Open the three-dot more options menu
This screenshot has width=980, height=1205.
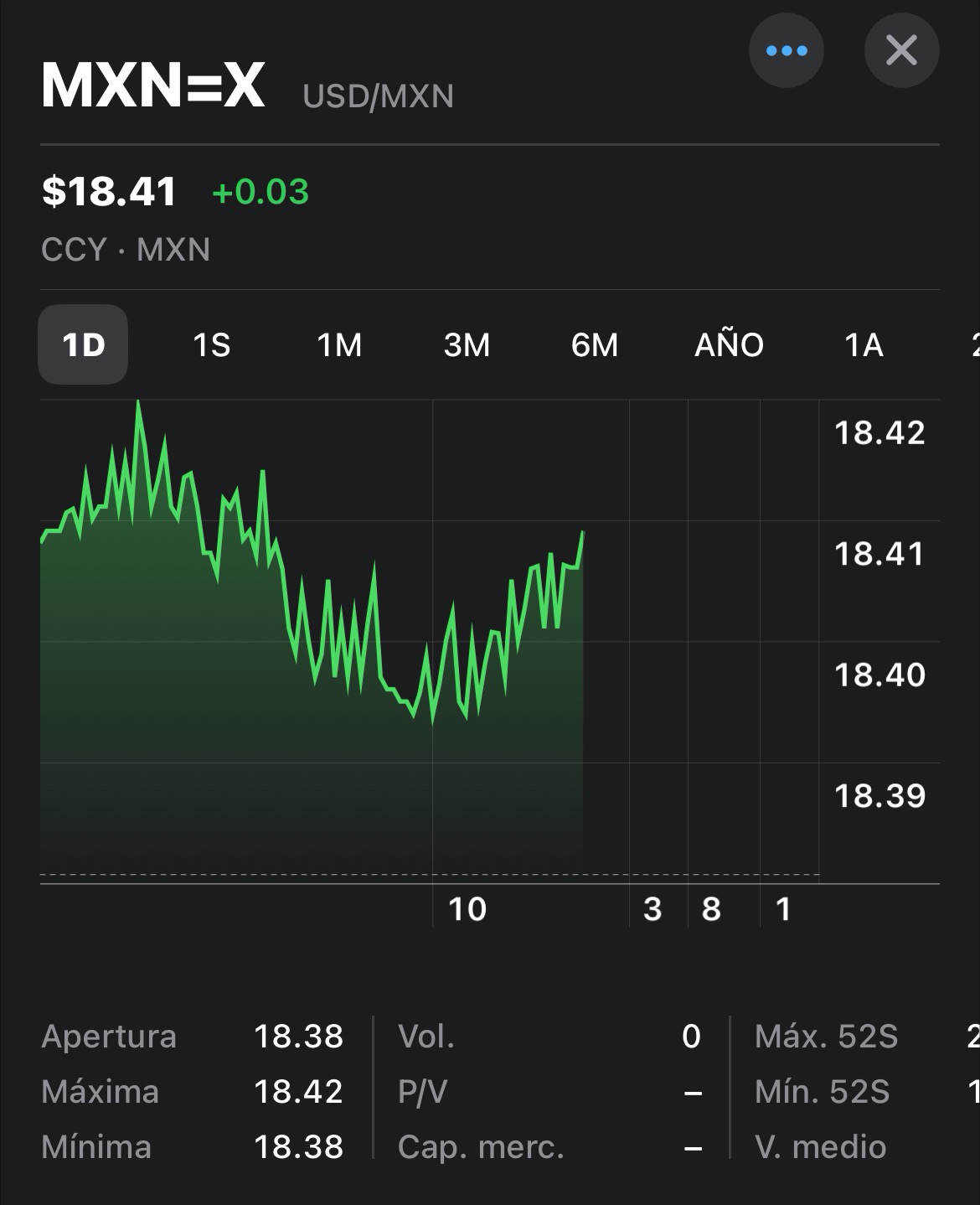click(x=786, y=51)
